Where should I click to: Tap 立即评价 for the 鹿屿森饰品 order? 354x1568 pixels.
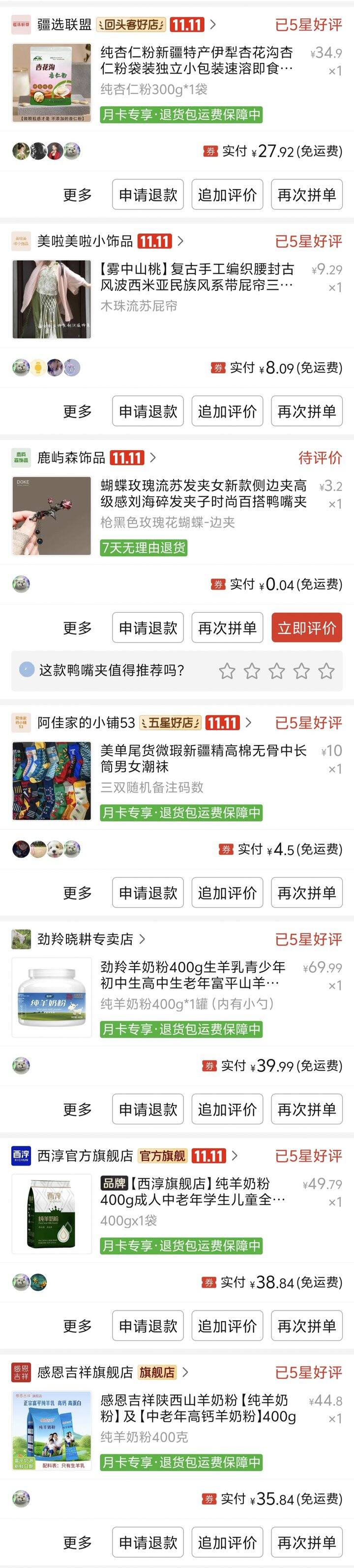pyautogui.click(x=306, y=627)
